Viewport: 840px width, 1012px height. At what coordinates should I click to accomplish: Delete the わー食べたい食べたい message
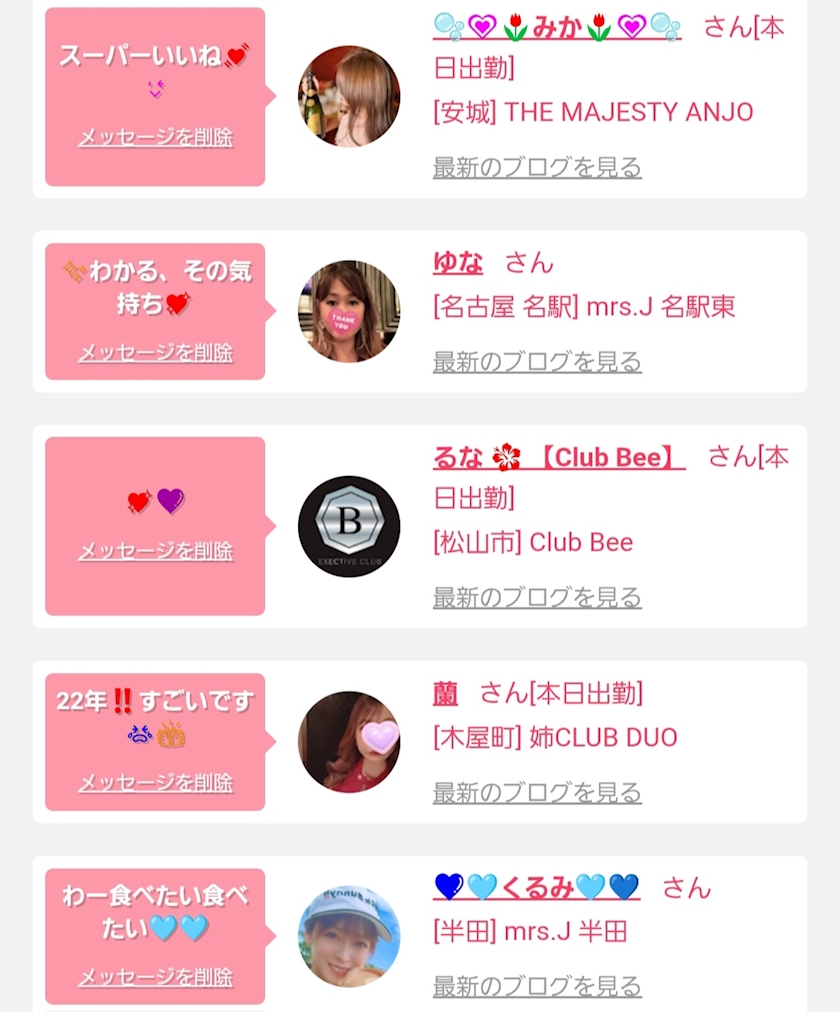pos(155,977)
